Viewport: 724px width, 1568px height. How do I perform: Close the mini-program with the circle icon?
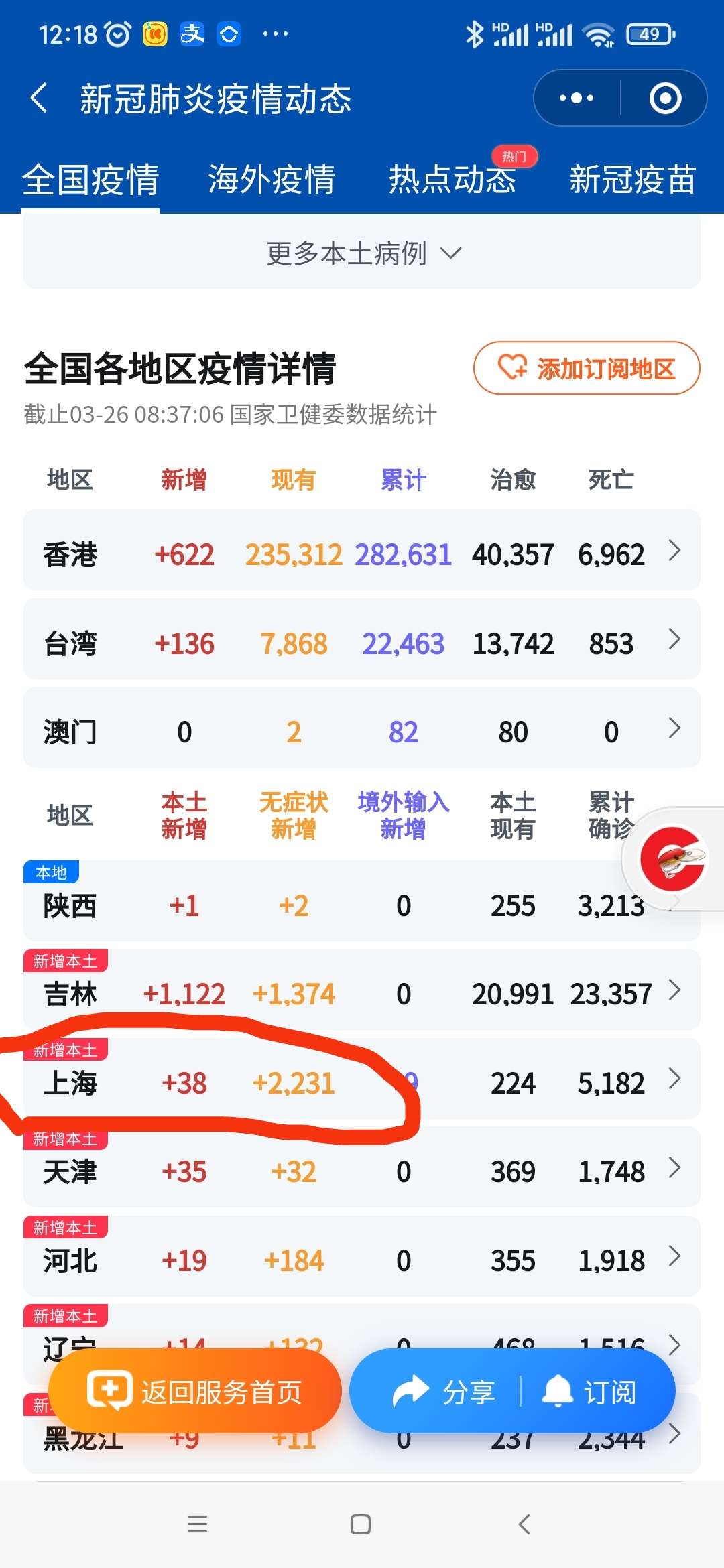(x=665, y=98)
